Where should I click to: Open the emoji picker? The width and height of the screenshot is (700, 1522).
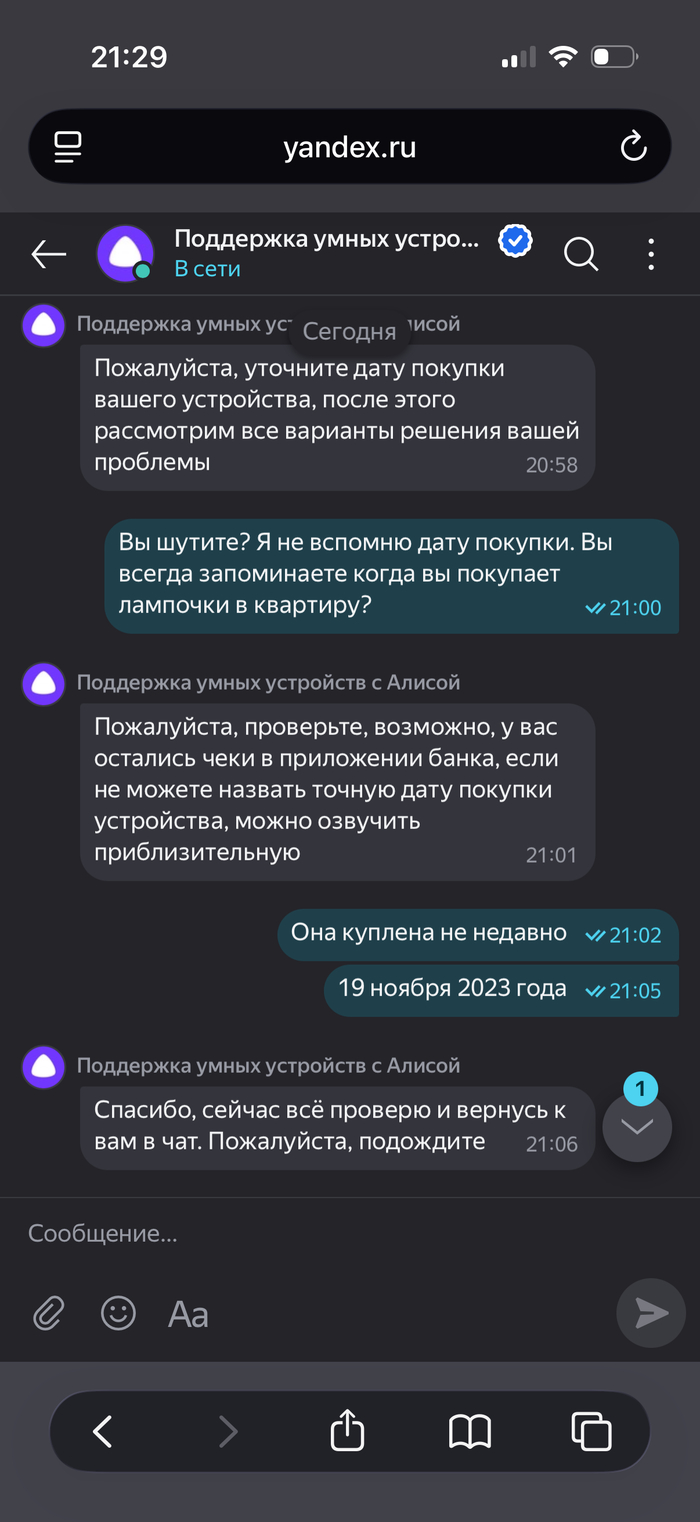(118, 1313)
